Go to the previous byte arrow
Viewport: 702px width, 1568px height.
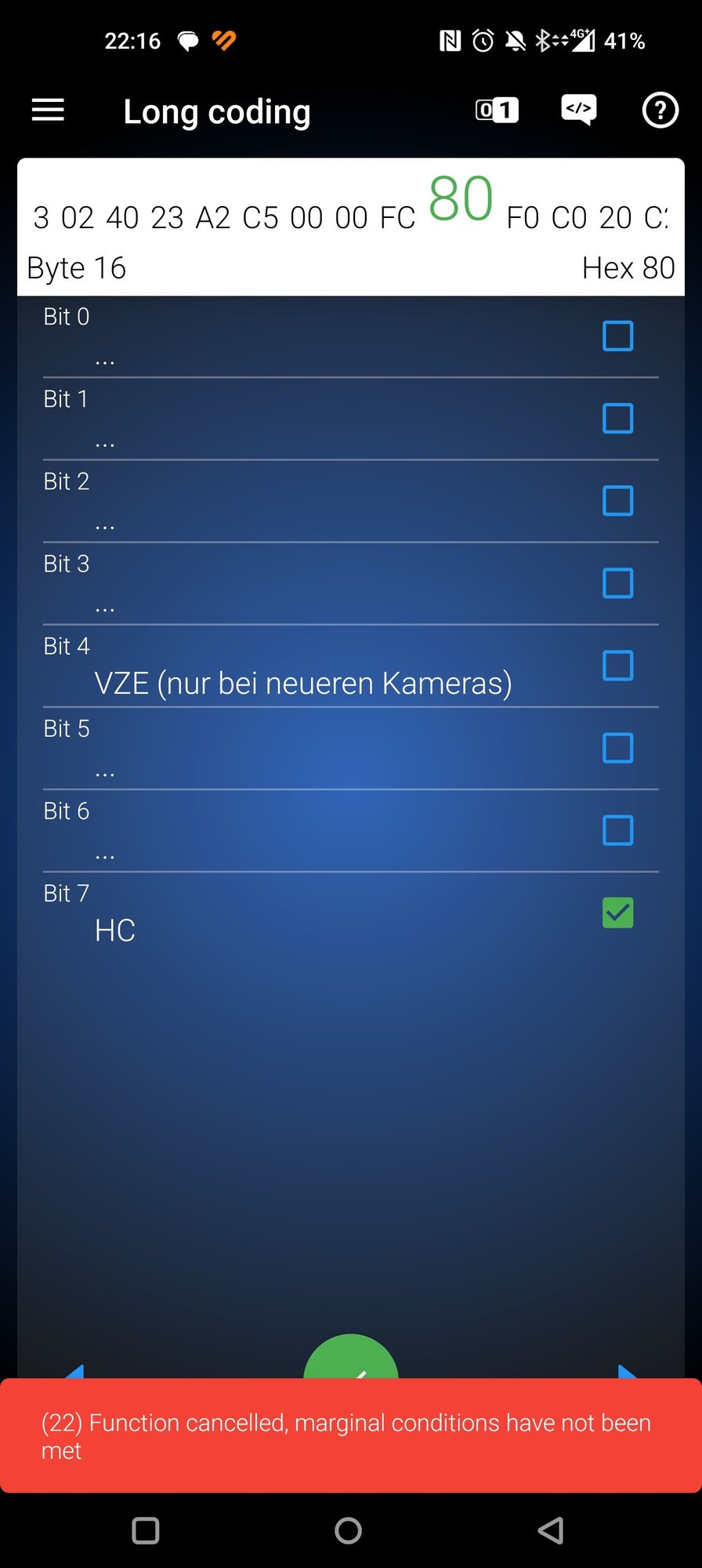(75, 1371)
